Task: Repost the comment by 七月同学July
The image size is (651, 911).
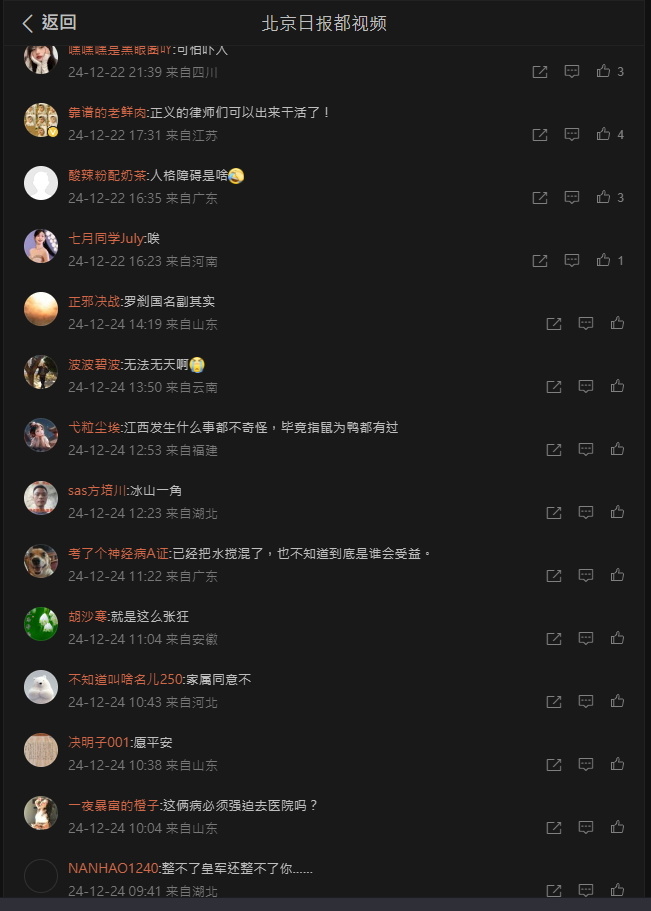Action: point(540,261)
